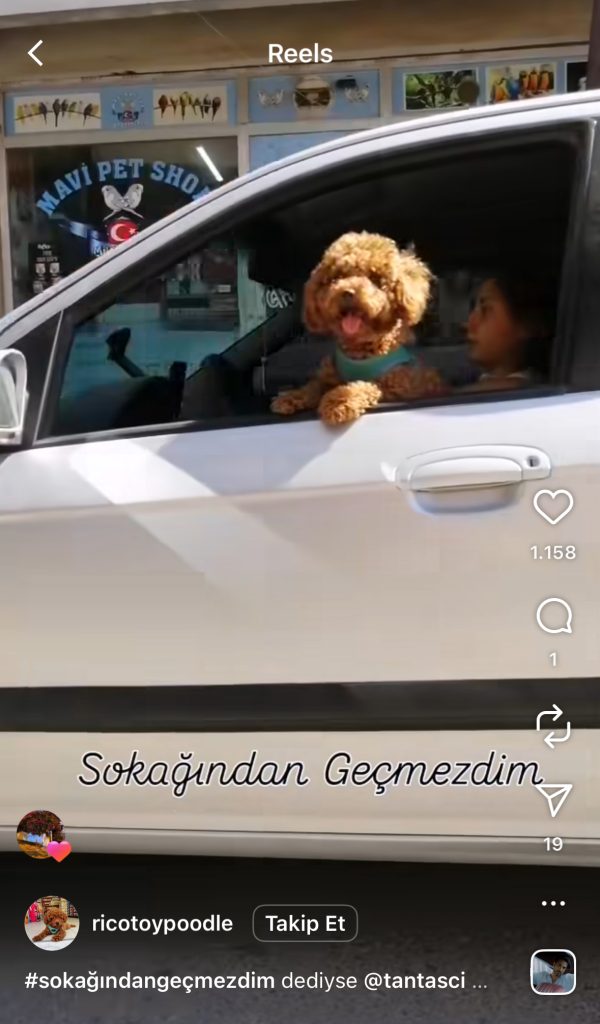Open the comments on this reel
The width and height of the screenshot is (600, 1024).
(553, 617)
